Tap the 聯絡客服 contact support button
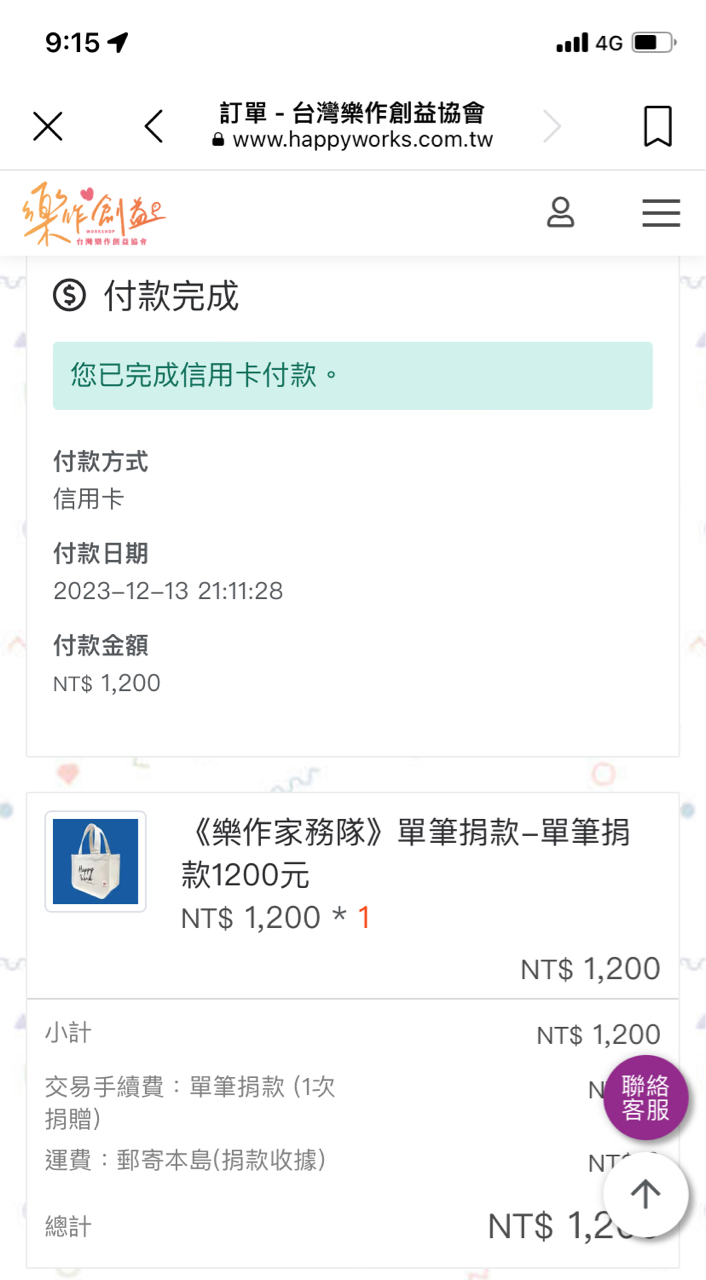The height and width of the screenshot is (1280, 706). tap(646, 1098)
